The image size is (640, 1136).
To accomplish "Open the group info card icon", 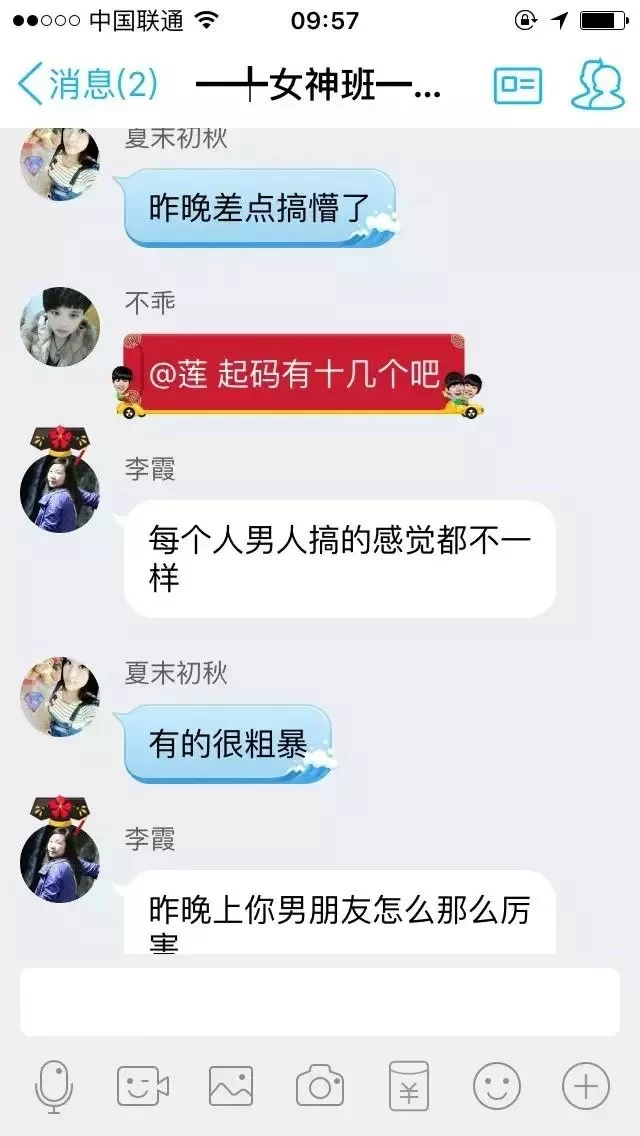I will 517,85.
